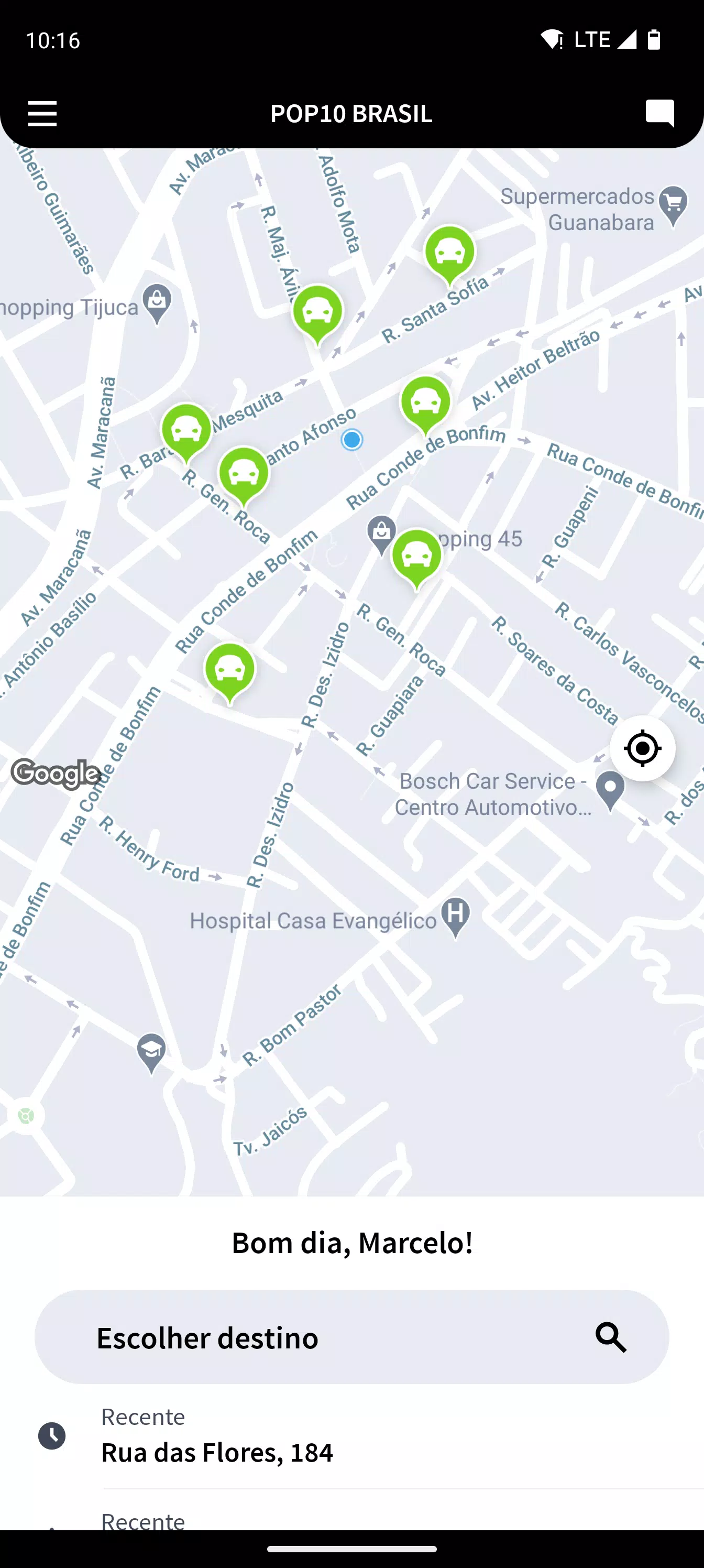Tap the Escolher destino search field

pos(351,1337)
